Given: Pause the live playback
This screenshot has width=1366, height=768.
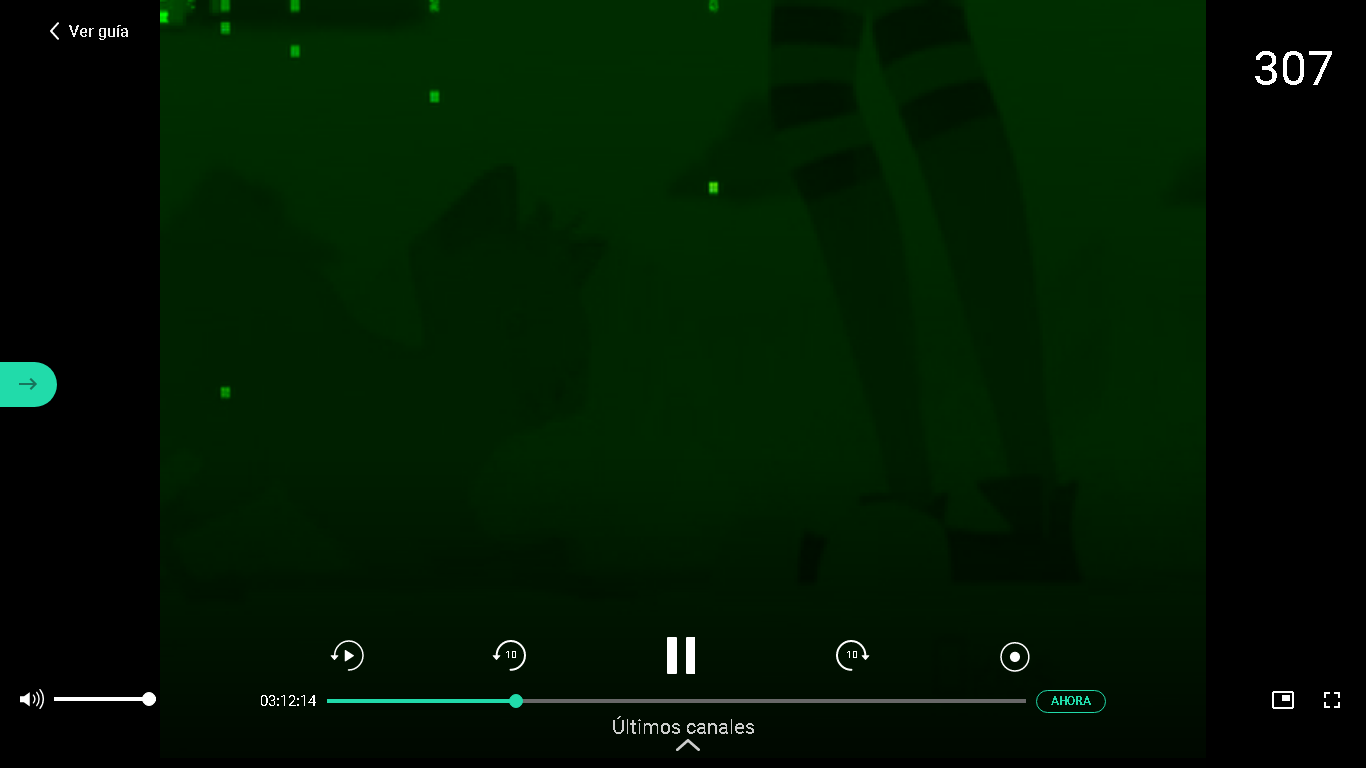Looking at the screenshot, I should pyautogui.click(x=681, y=656).
